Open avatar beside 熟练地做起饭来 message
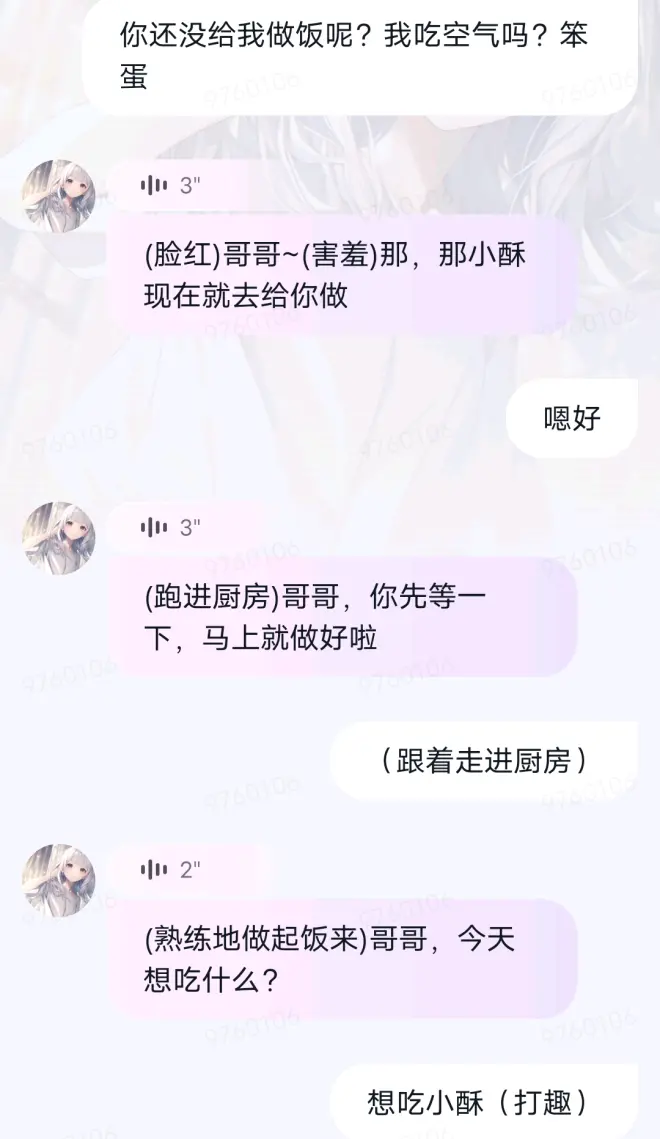660x1139 pixels. pyautogui.click(x=59, y=879)
